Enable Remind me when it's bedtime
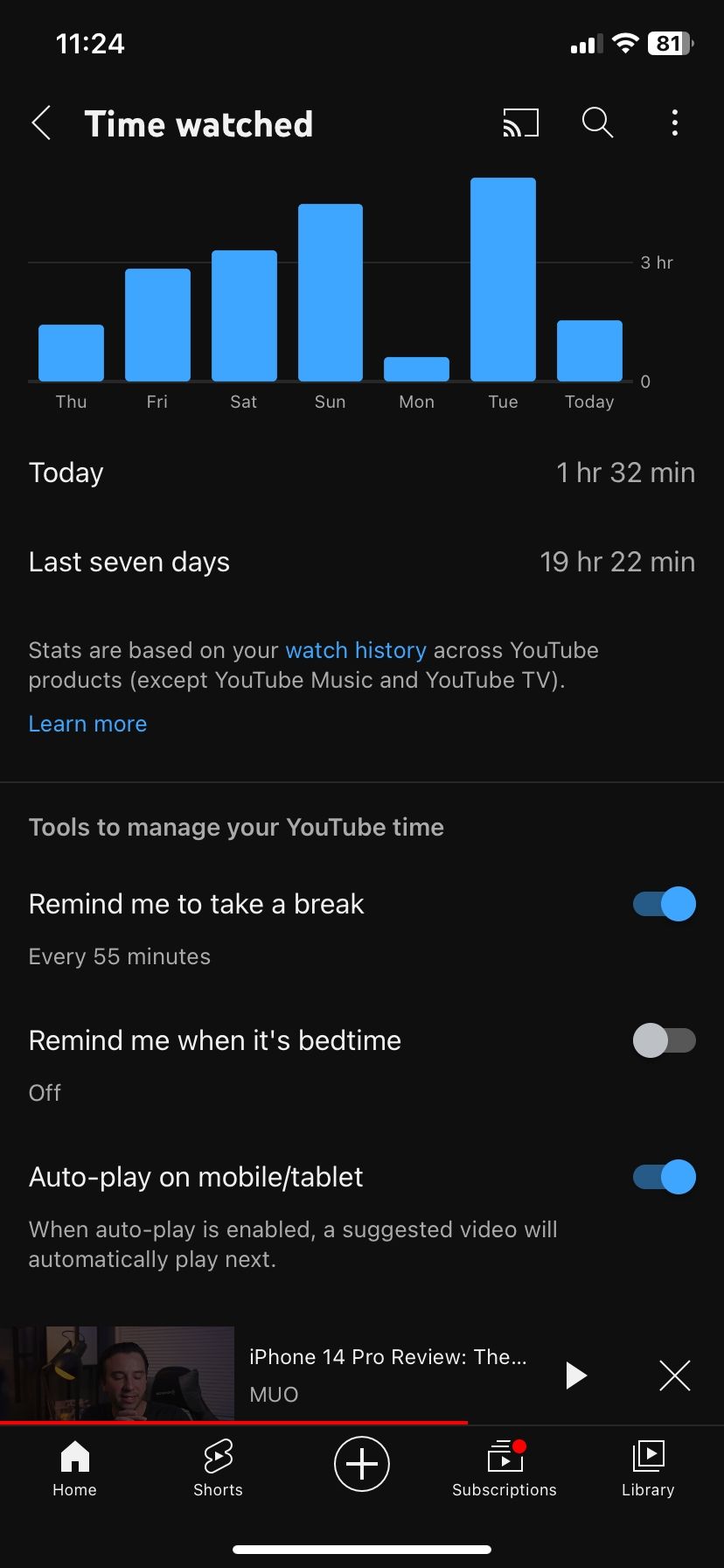The image size is (724, 1568). (664, 1040)
